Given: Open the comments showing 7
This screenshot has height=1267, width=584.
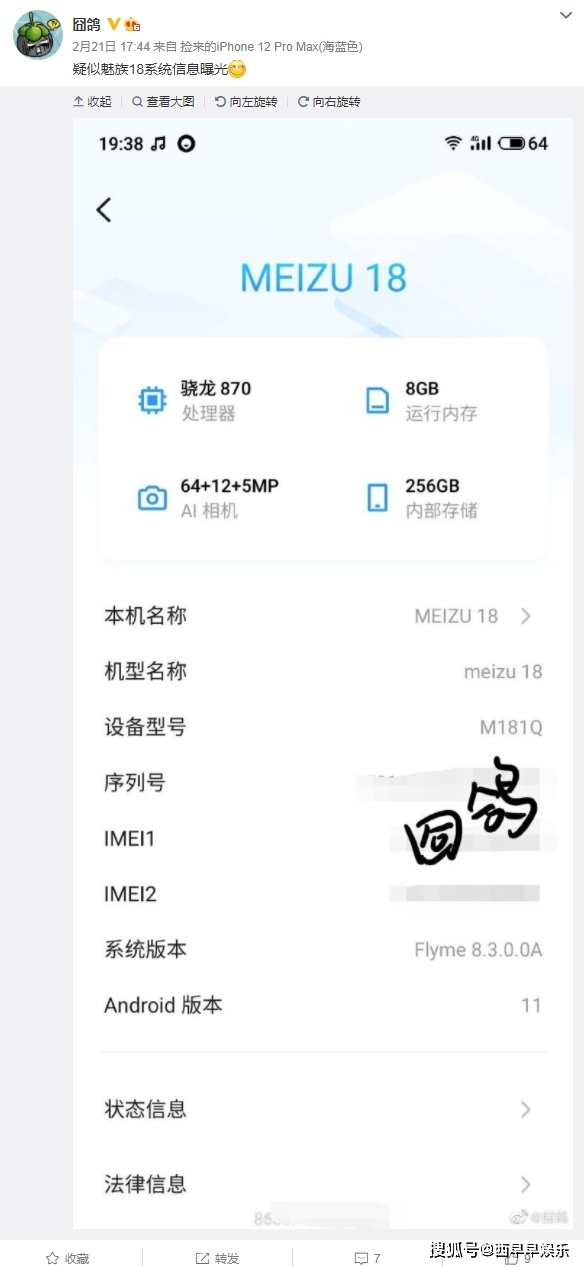Looking at the screenshot, I should coord(367,1258).
